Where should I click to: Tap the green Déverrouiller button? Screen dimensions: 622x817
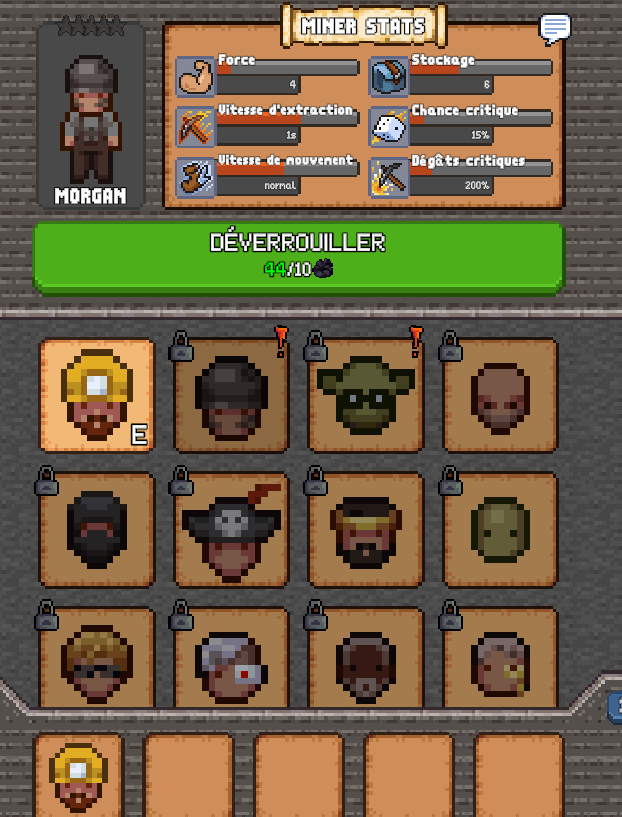click(298, 256)
